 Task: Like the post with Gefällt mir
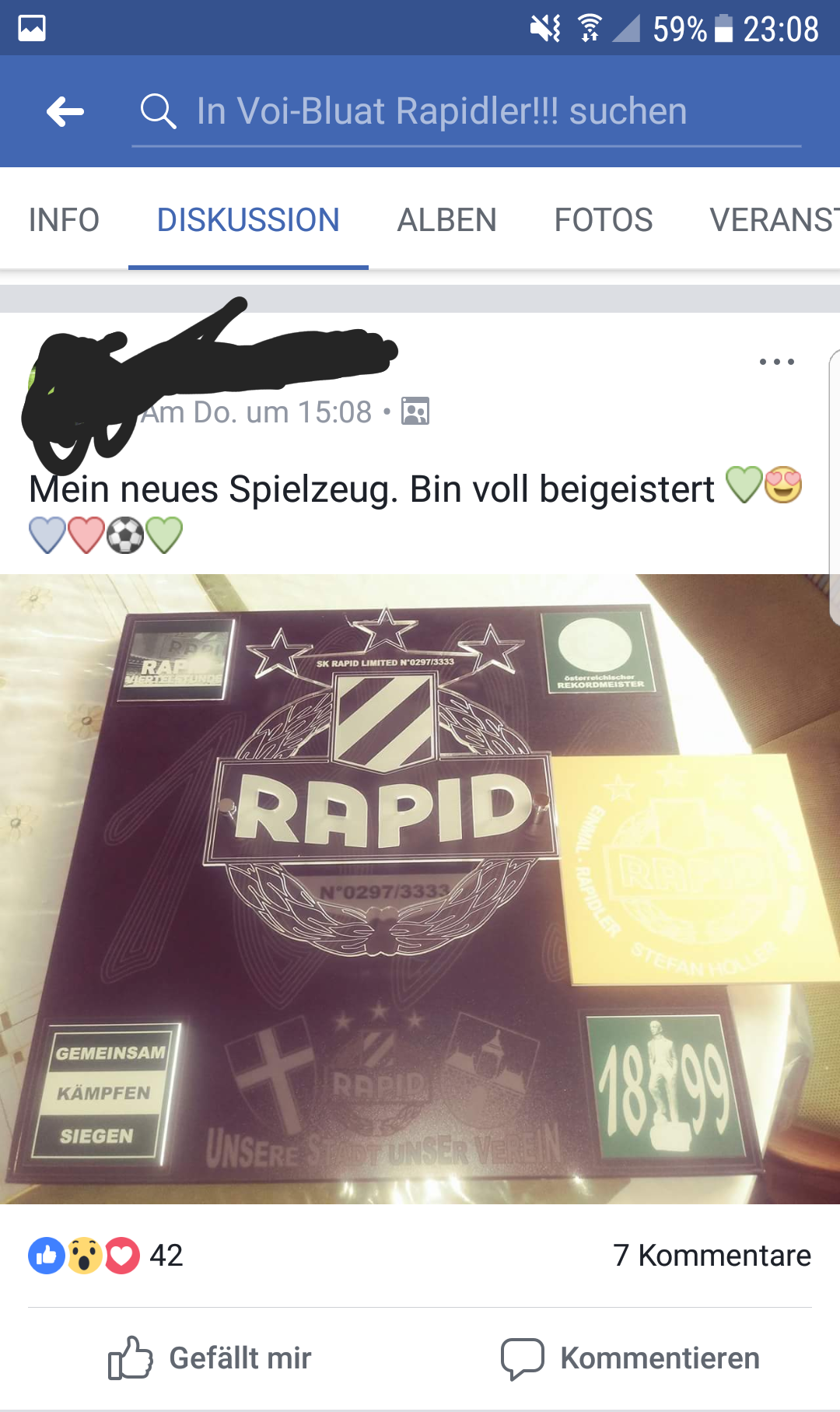(209, 1358)
